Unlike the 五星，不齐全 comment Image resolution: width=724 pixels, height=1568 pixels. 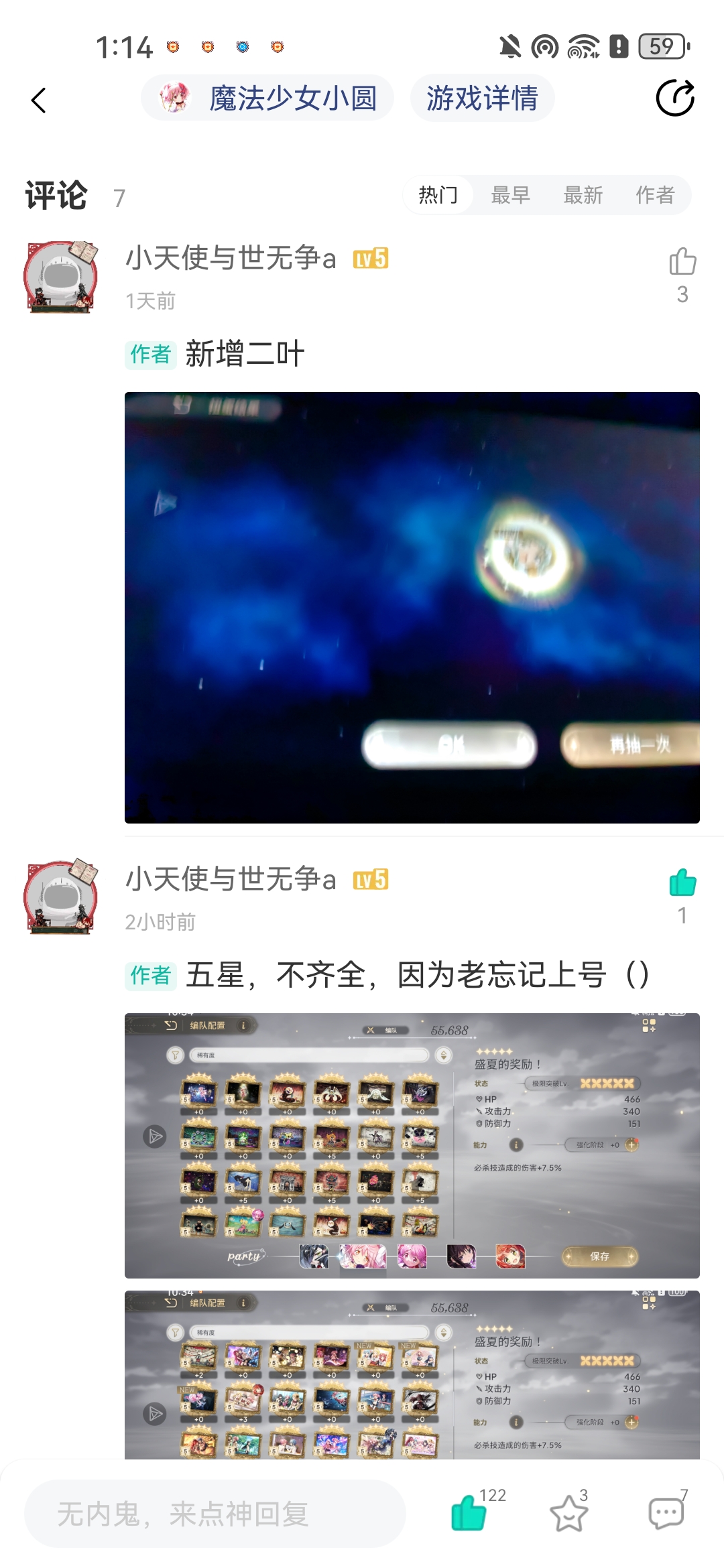[x=682, y=884]
